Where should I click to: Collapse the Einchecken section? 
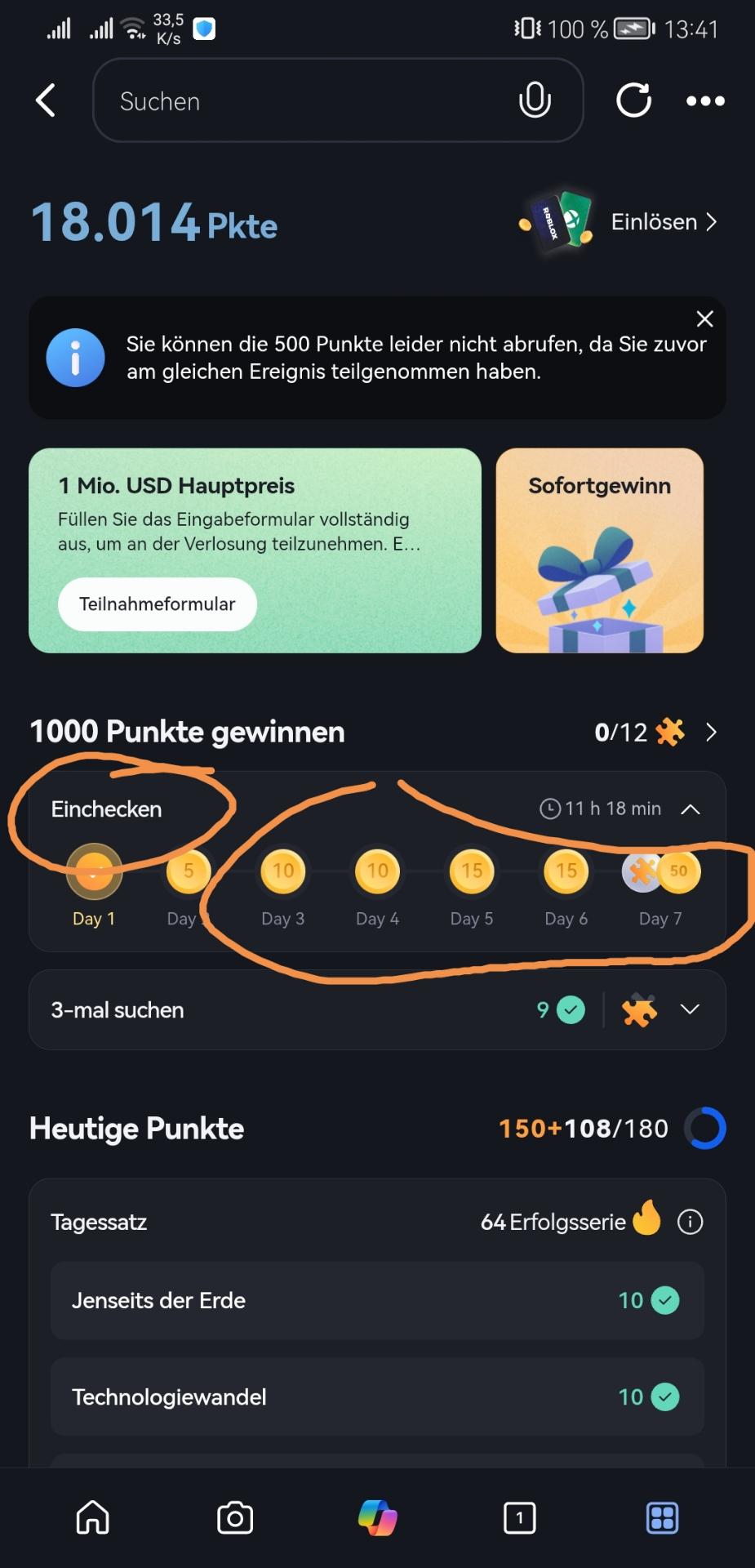click(x=691, y=809)
